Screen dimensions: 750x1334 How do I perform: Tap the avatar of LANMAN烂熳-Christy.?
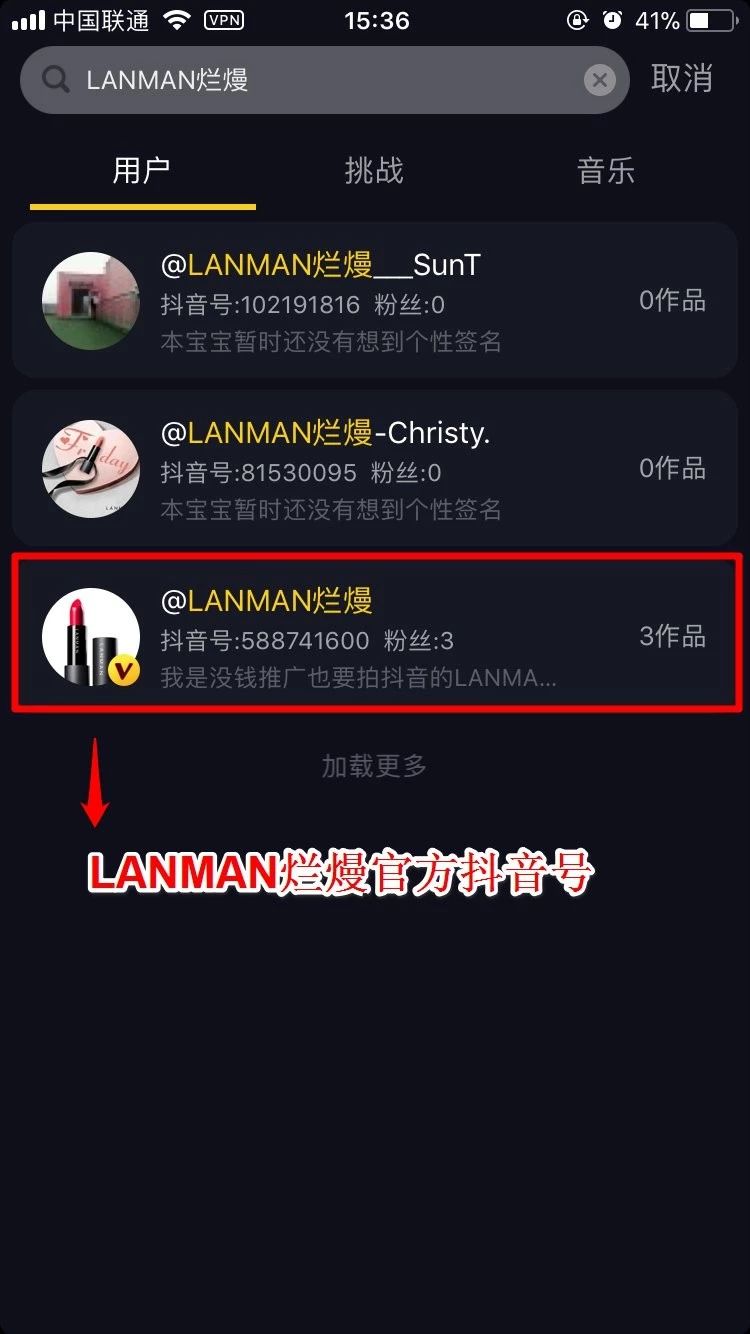click(x=91, y=468)
